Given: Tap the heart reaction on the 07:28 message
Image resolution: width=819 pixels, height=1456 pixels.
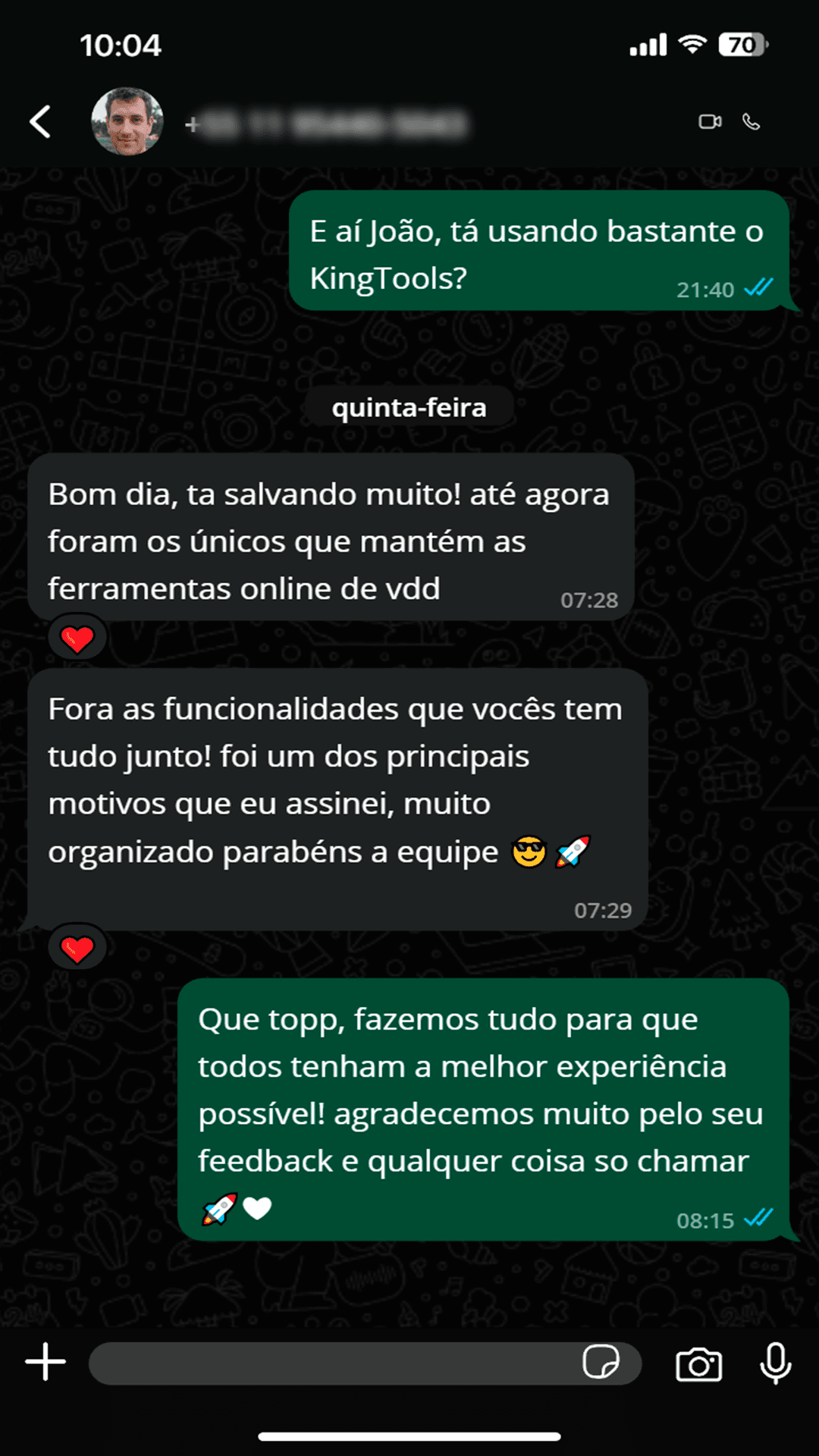Looking at the screenshot, I should [77, 637].
